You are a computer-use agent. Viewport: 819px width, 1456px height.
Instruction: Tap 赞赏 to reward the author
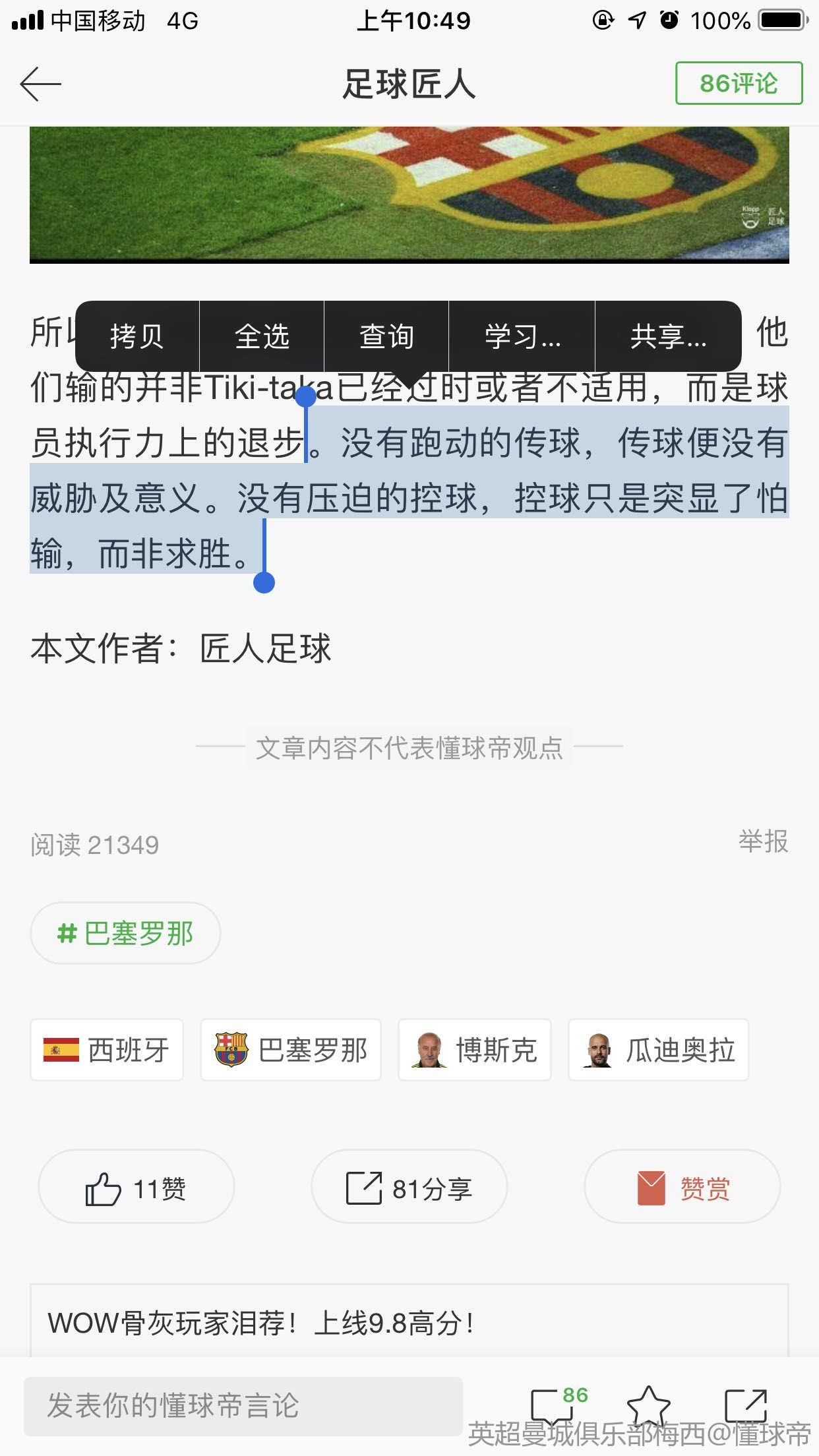pyautogui.click(x=682, y=1189)
